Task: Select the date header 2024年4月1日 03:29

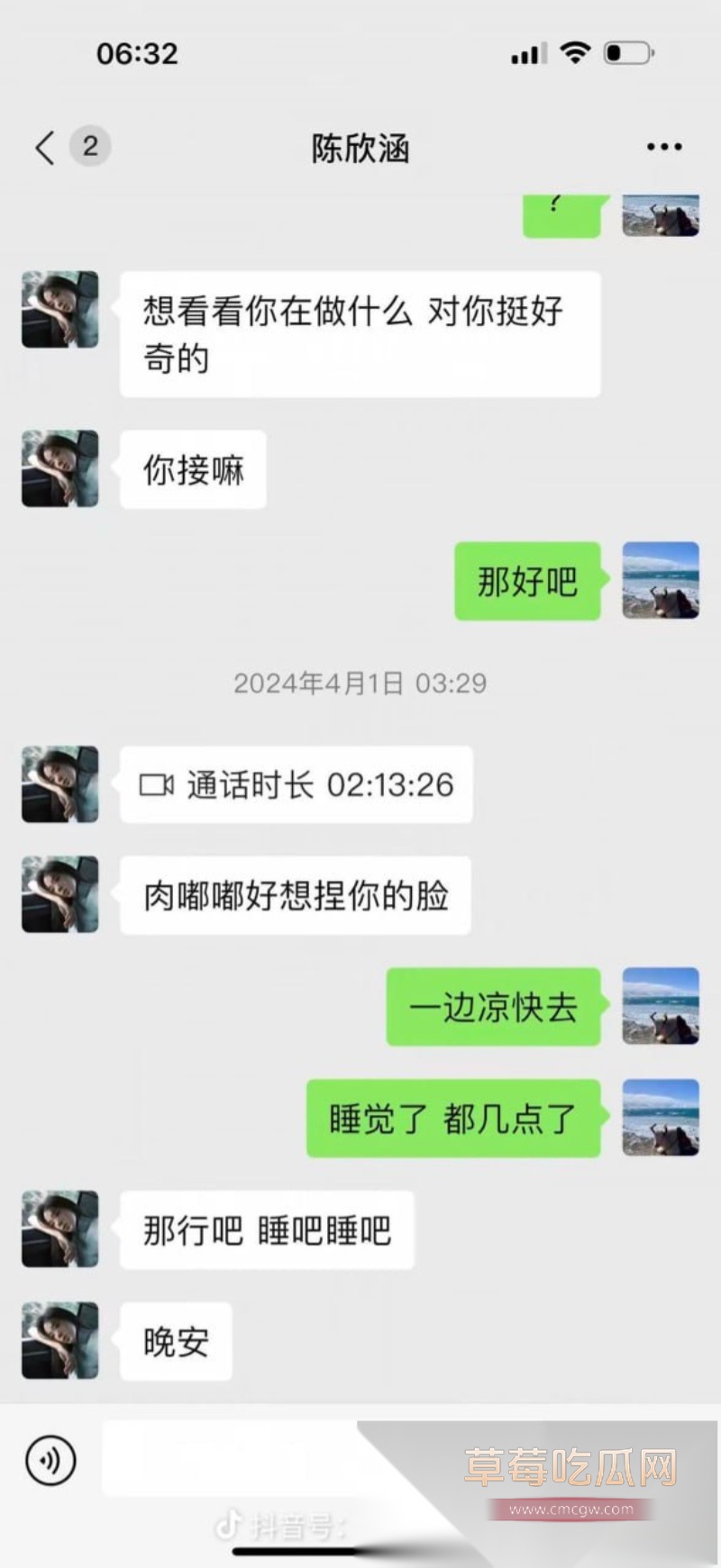Action: point(359,684)
